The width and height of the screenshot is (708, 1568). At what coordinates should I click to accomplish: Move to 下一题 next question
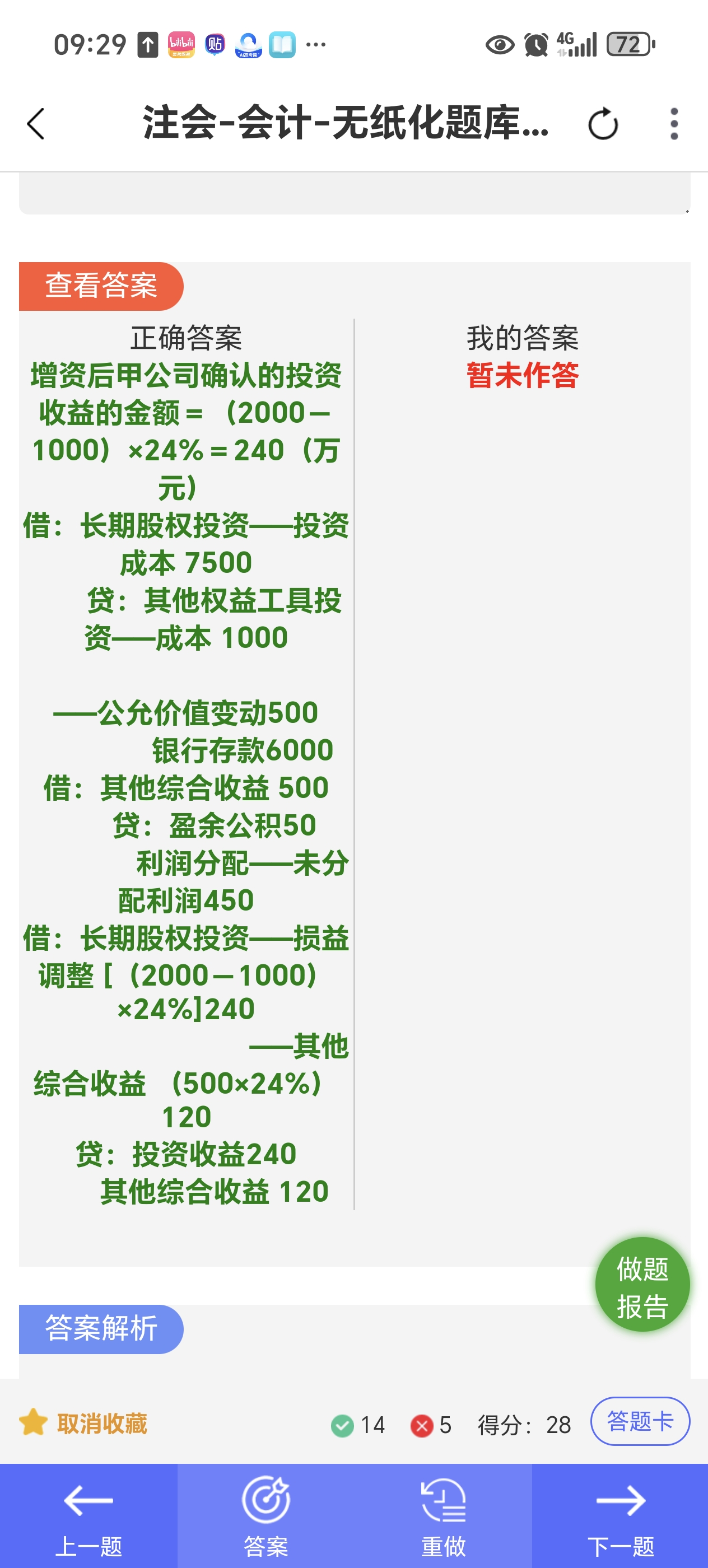[619, 1516]
